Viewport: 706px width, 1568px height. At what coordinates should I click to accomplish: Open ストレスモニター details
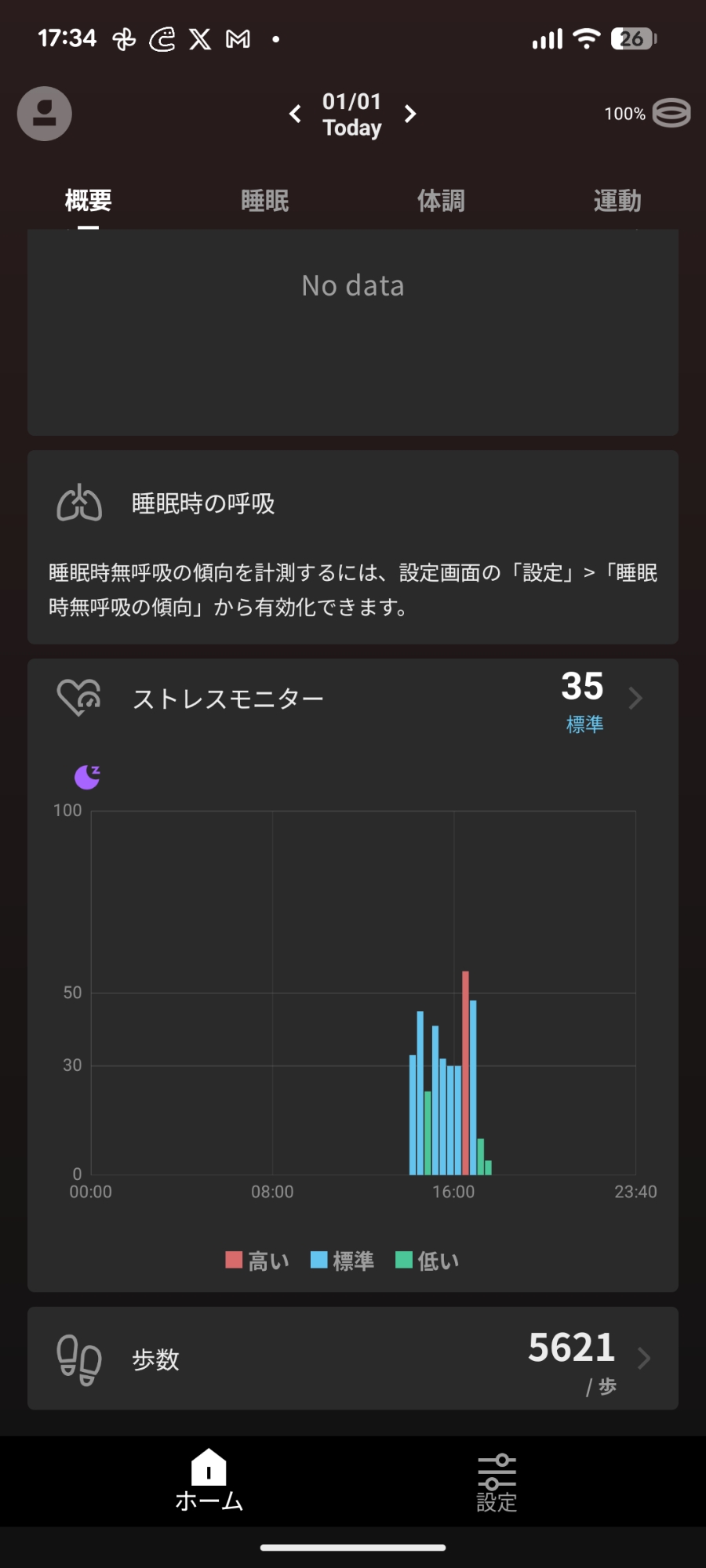(635, 698)
